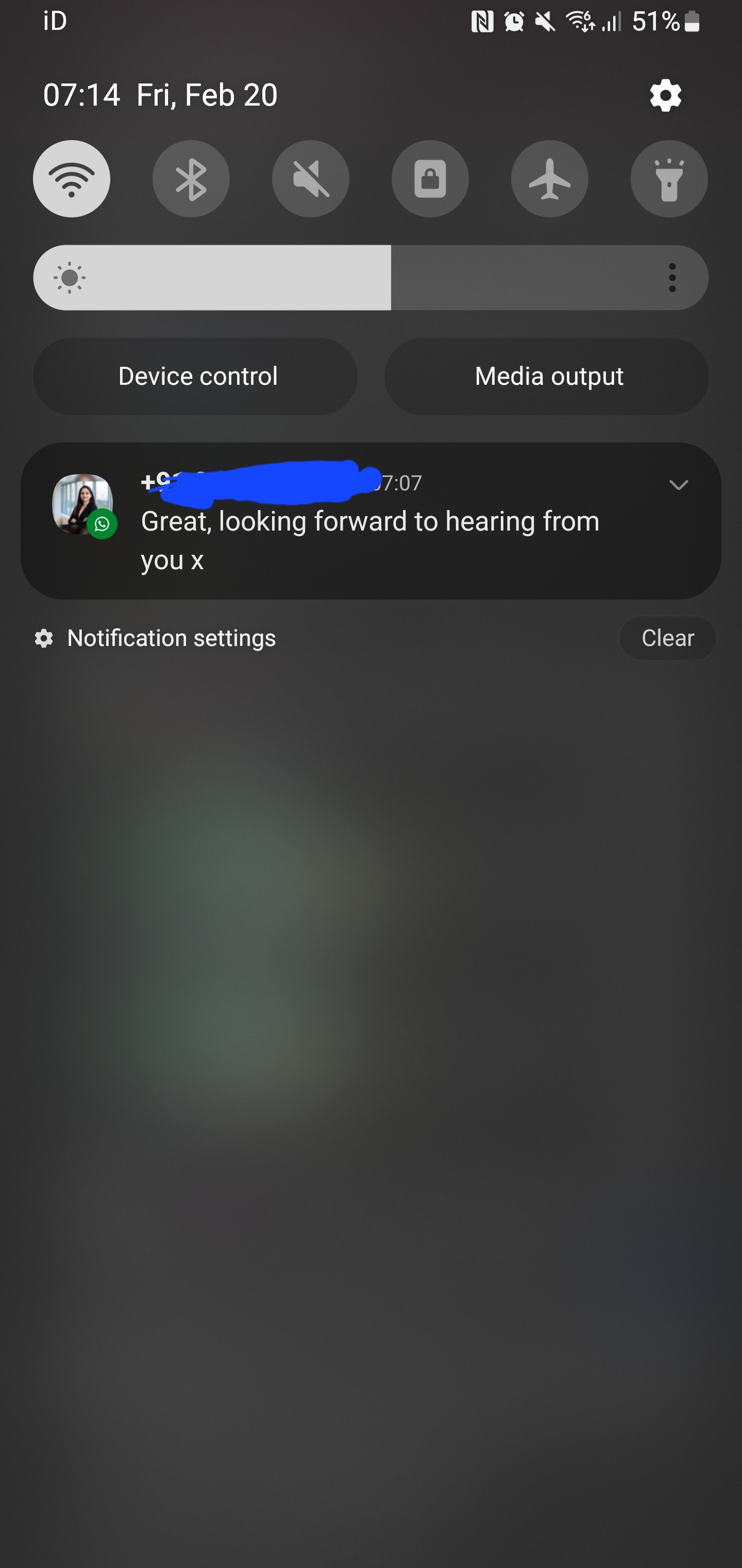Turn on the flashlight
Image resolution: width=742 pixels, height=1568 pixels.
668,179
